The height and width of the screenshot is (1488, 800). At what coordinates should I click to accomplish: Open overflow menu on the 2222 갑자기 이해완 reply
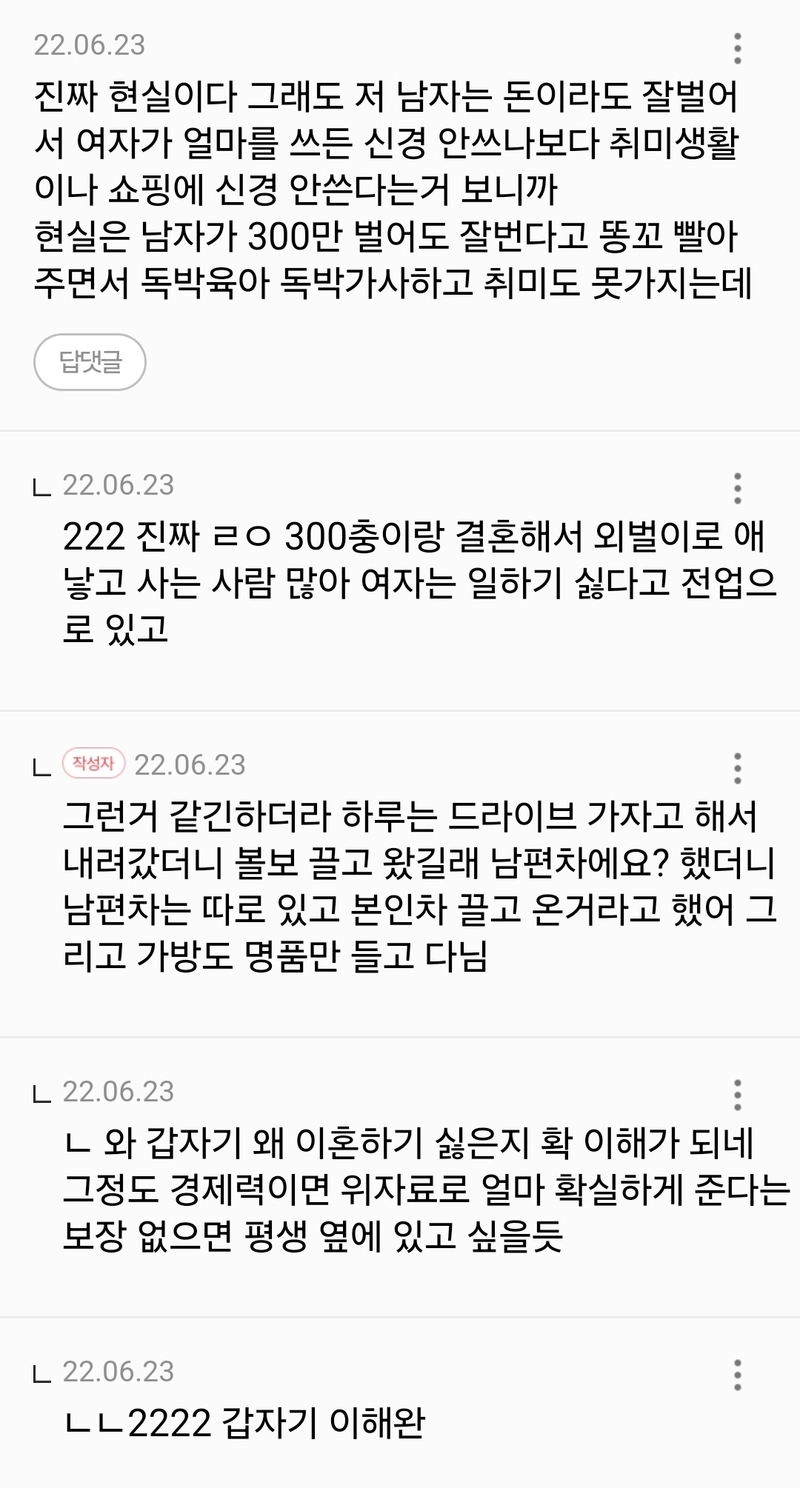[737, 1374]
